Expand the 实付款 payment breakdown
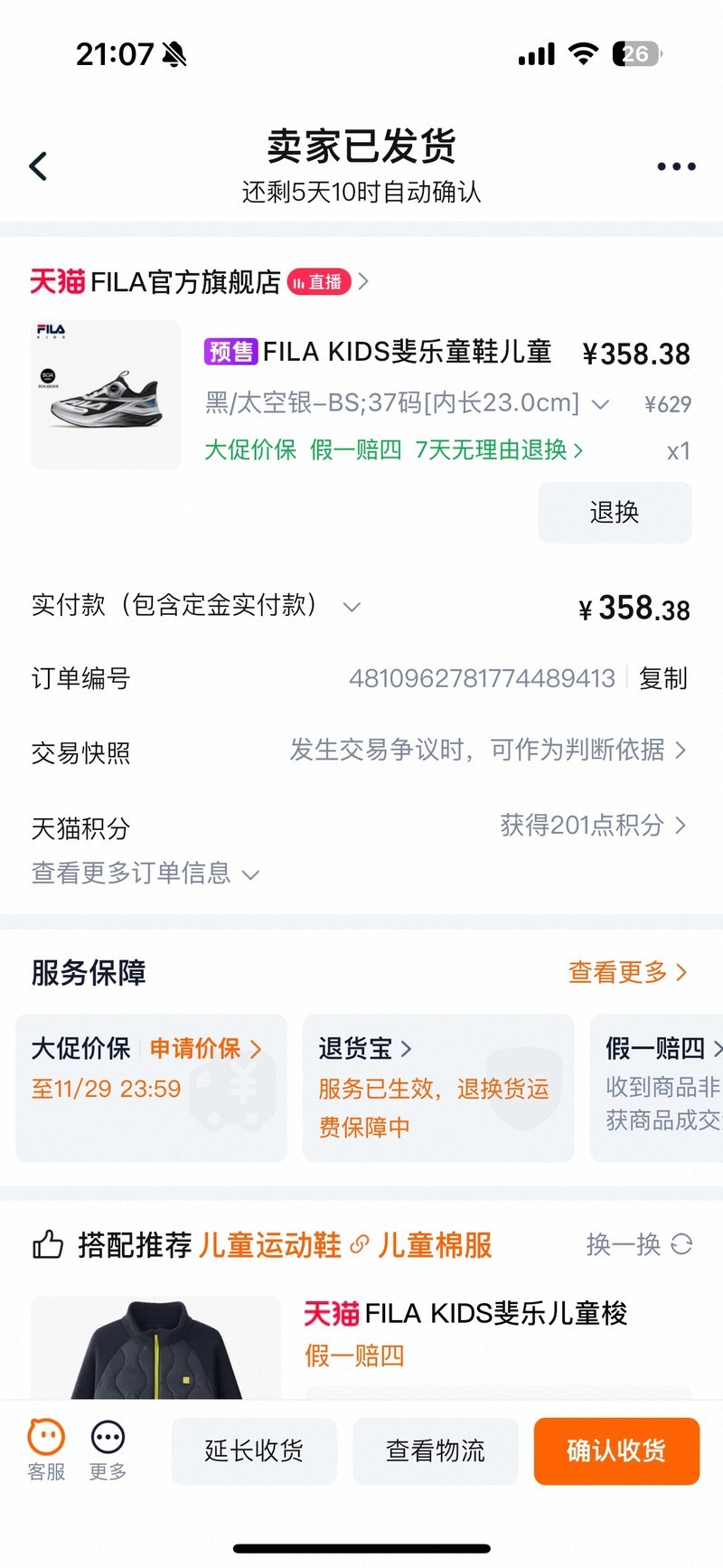This screenshot has height=1568, width=723. [351, 607]
